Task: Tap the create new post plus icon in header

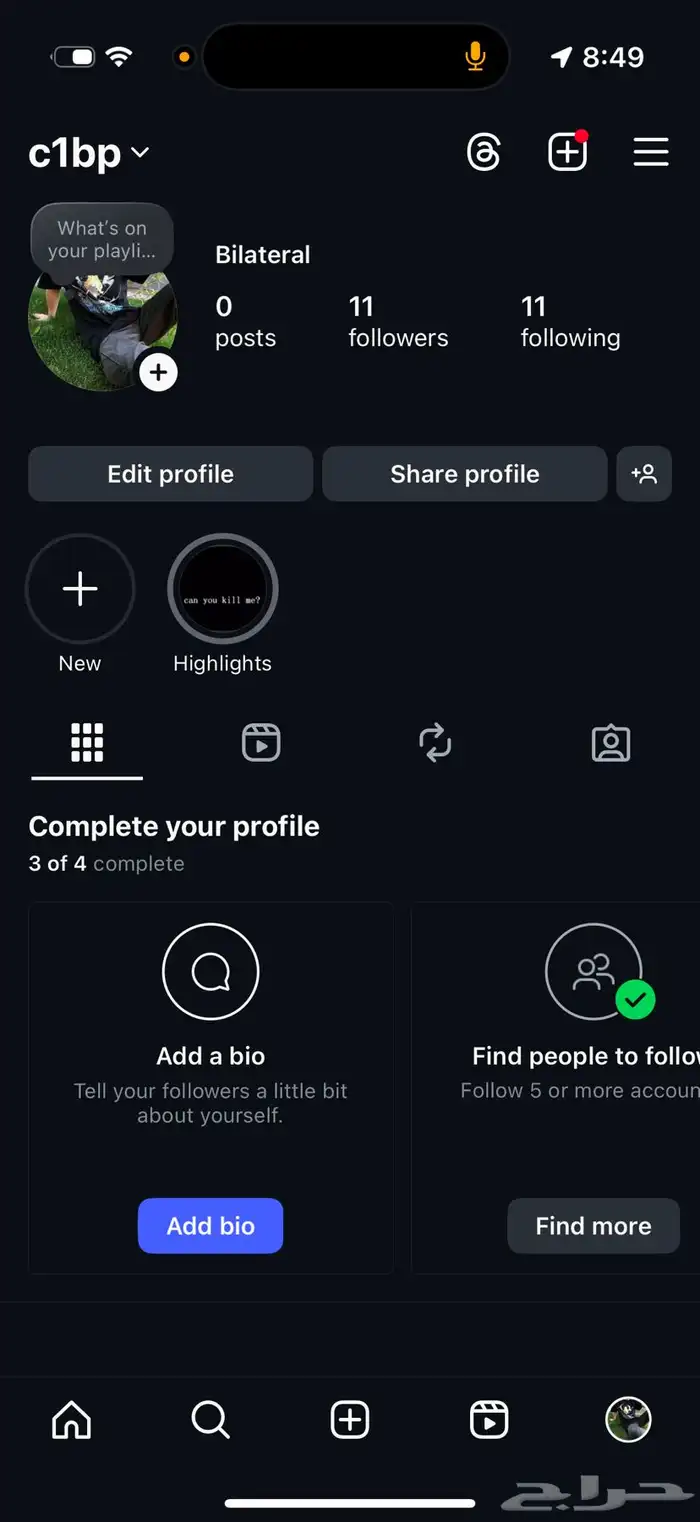Action: click(x=567, y=153)
